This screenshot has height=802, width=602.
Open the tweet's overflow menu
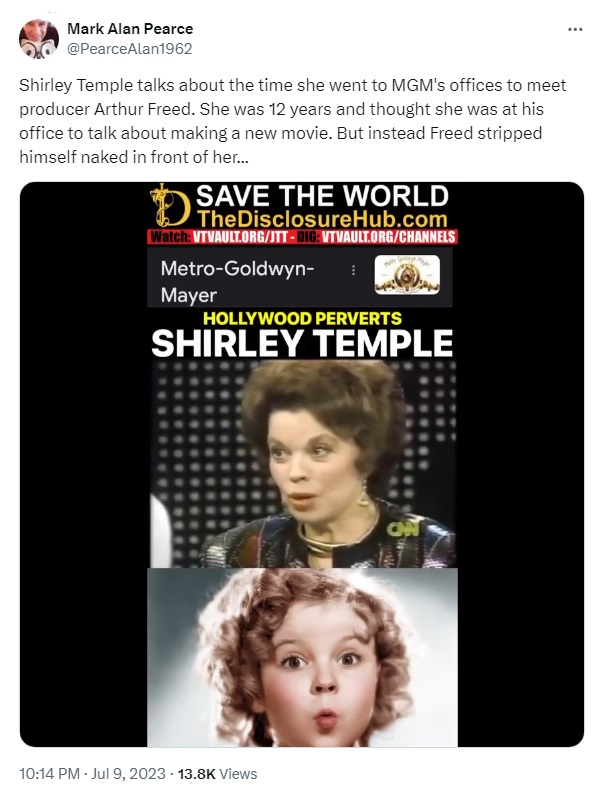pos(574,28)
